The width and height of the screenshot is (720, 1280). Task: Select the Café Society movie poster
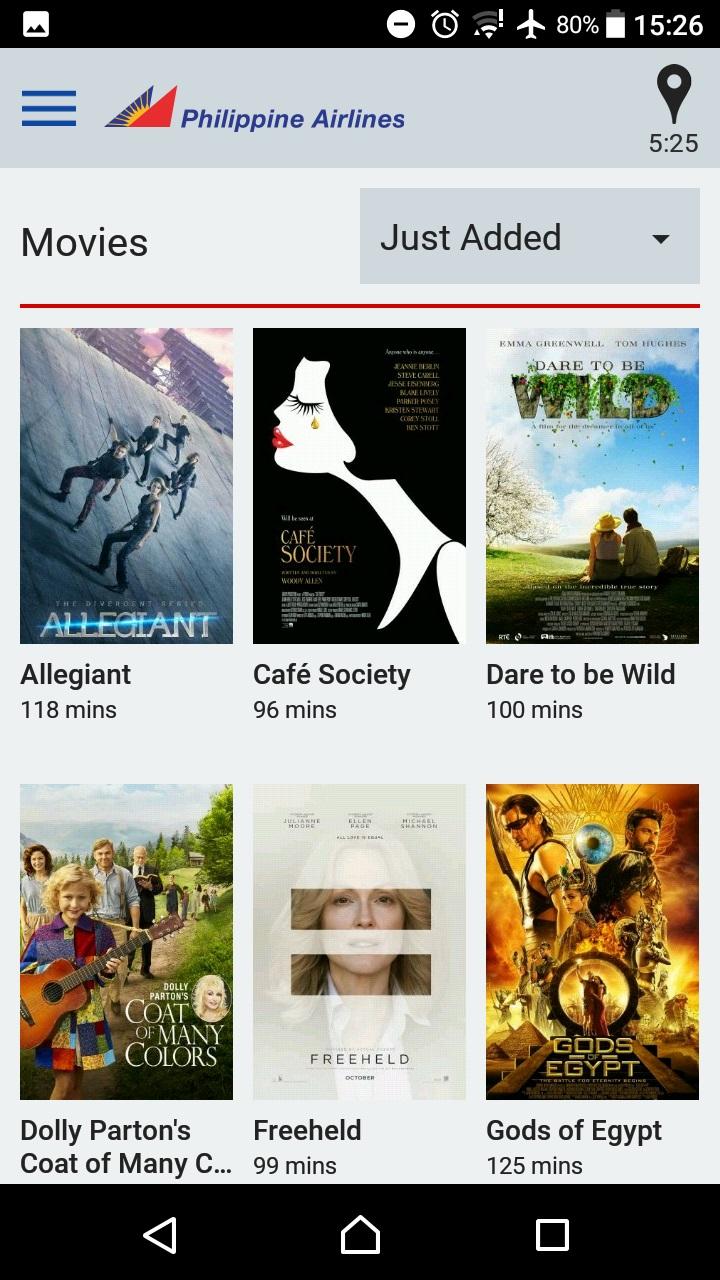point(359,486)
